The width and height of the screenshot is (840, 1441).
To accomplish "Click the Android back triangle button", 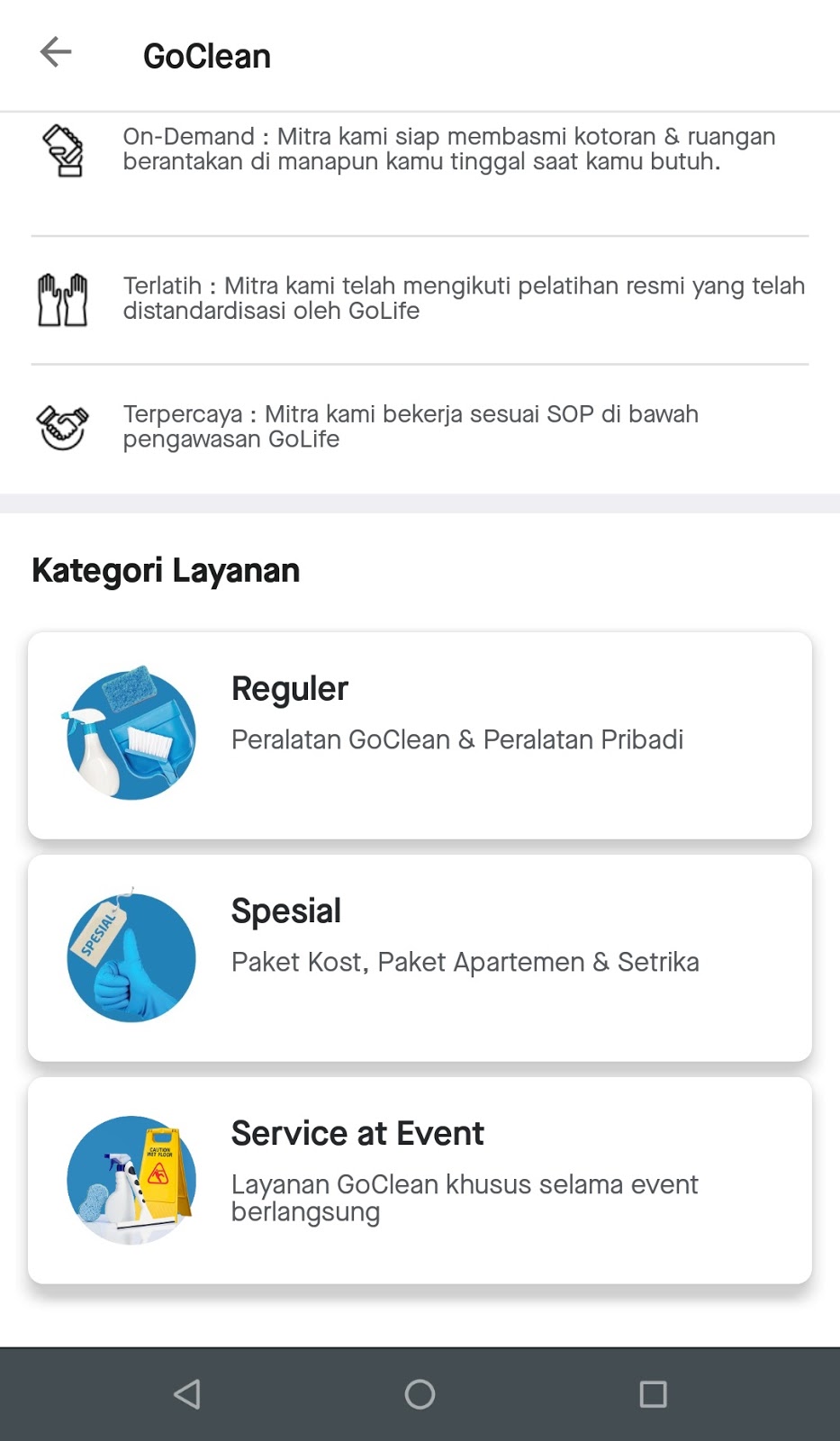I will (x=188, y=1393).
